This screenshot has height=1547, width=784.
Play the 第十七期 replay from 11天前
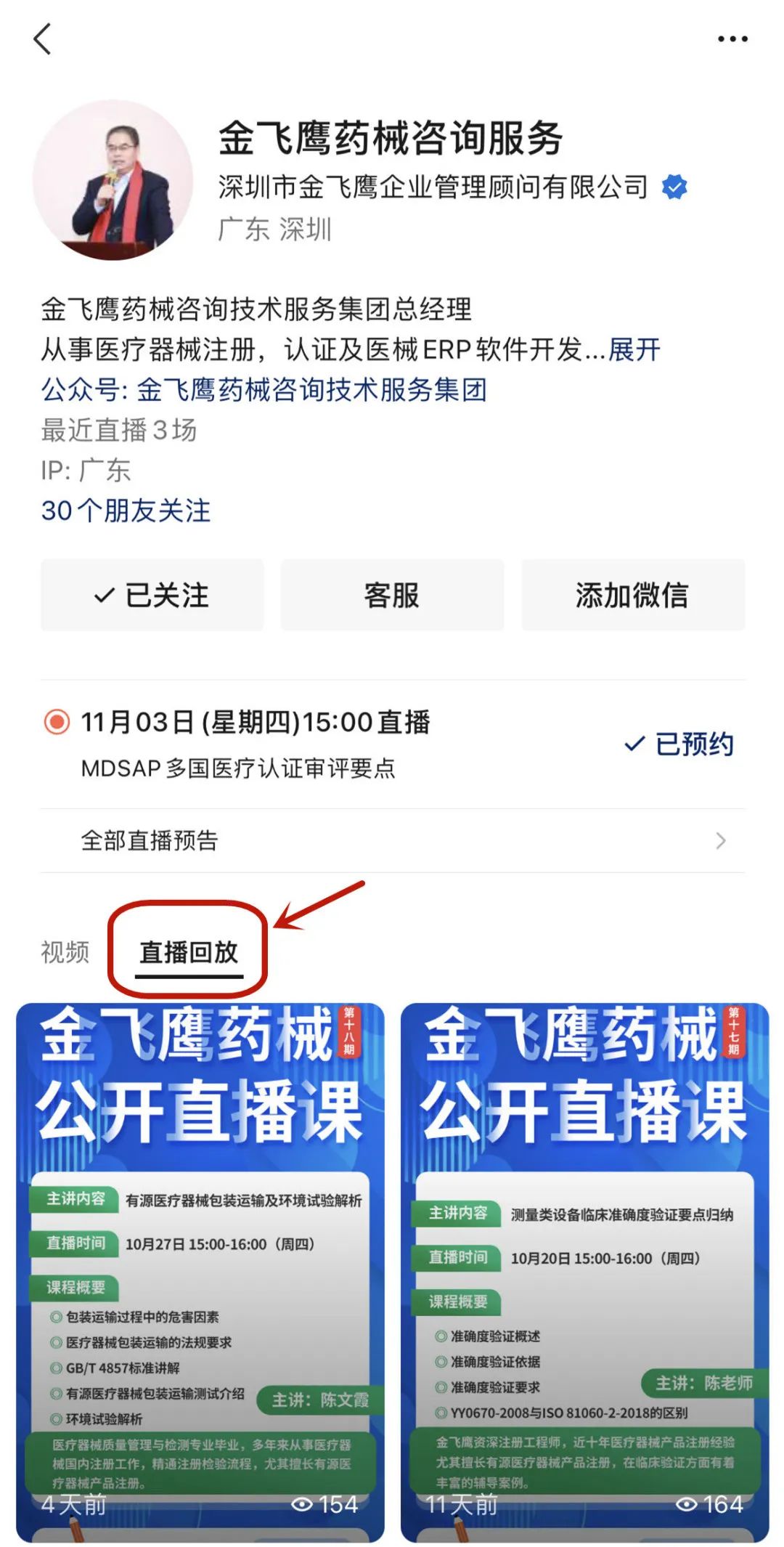tap(584, 1271)
